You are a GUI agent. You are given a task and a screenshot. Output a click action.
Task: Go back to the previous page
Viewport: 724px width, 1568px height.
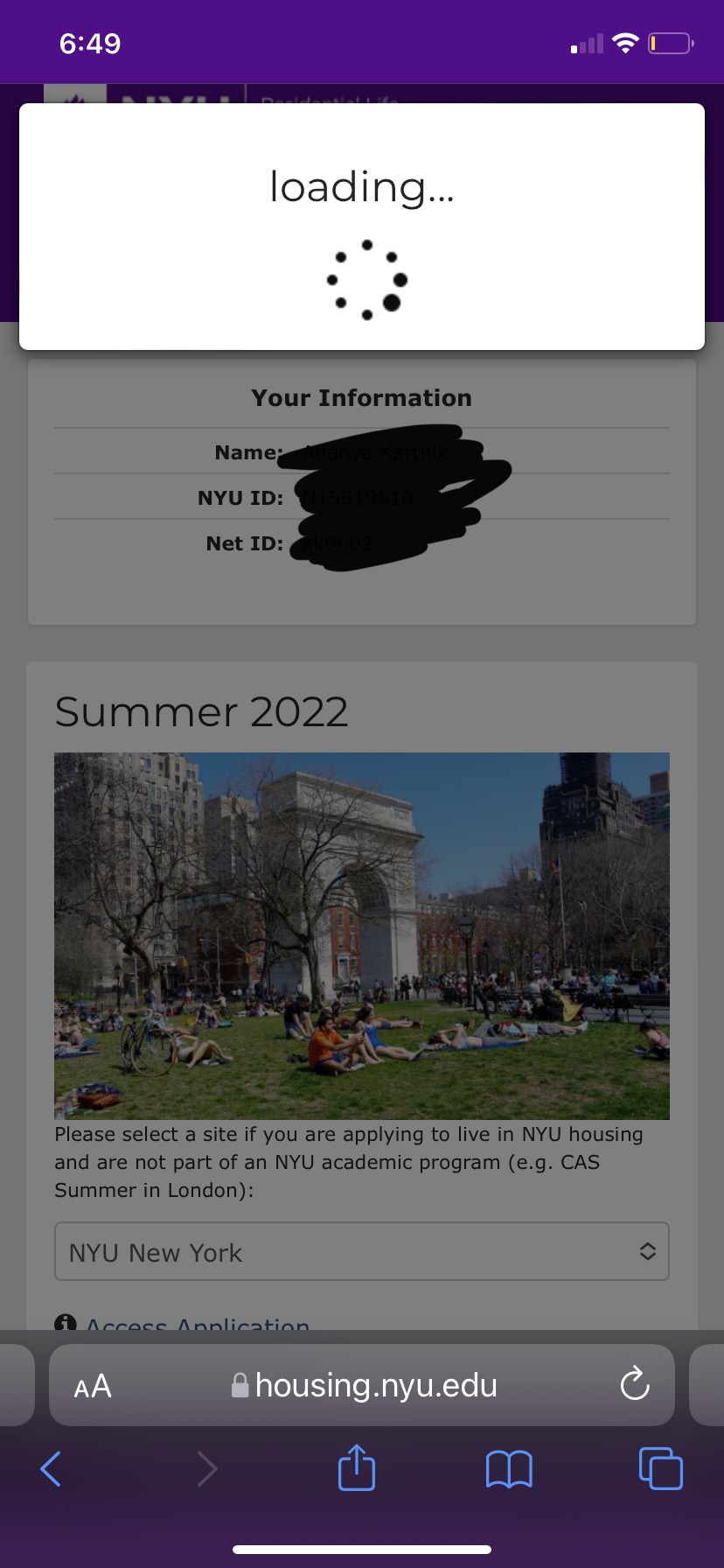point(52,1468)
